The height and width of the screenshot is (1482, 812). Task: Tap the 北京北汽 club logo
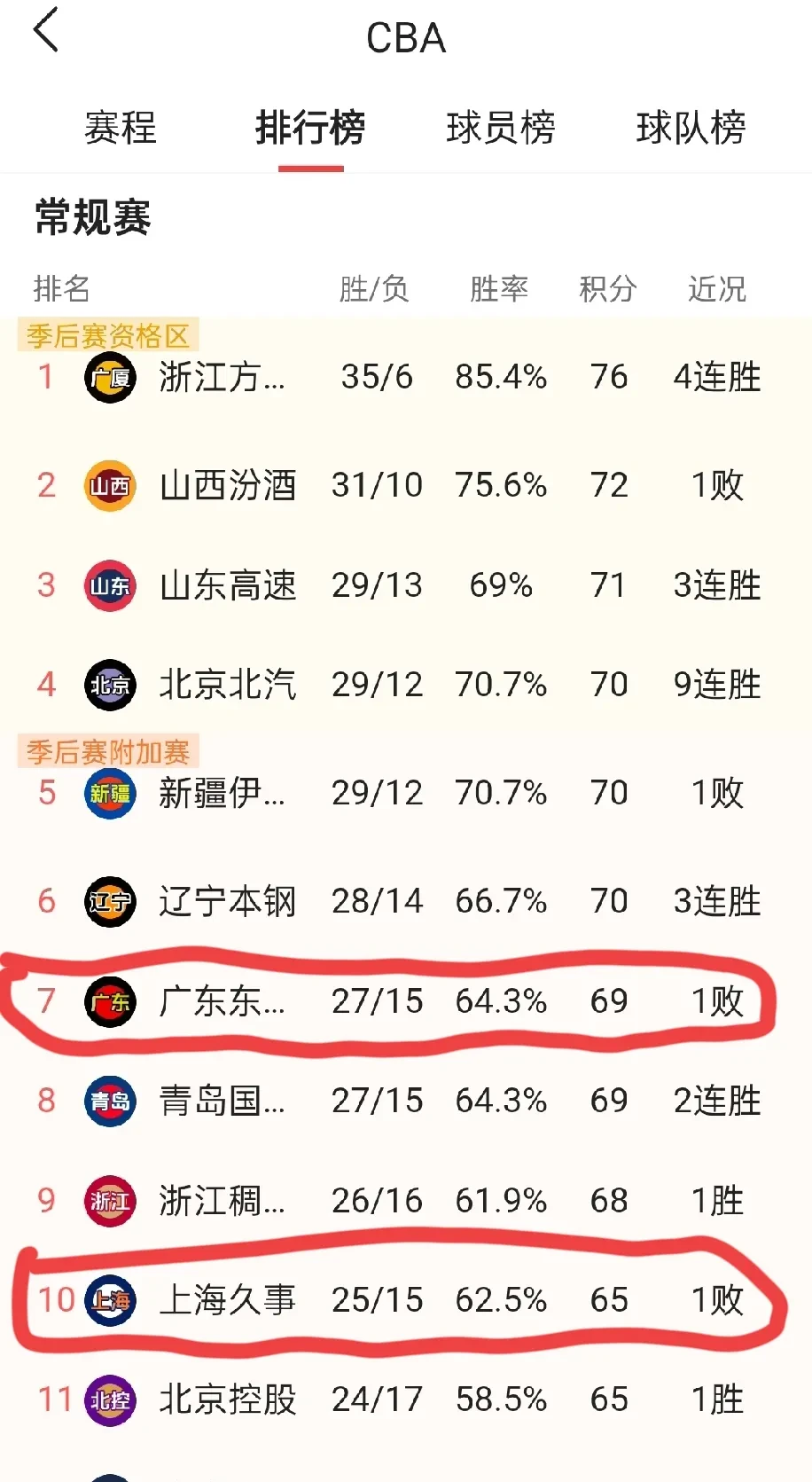(x=109, y=684)
